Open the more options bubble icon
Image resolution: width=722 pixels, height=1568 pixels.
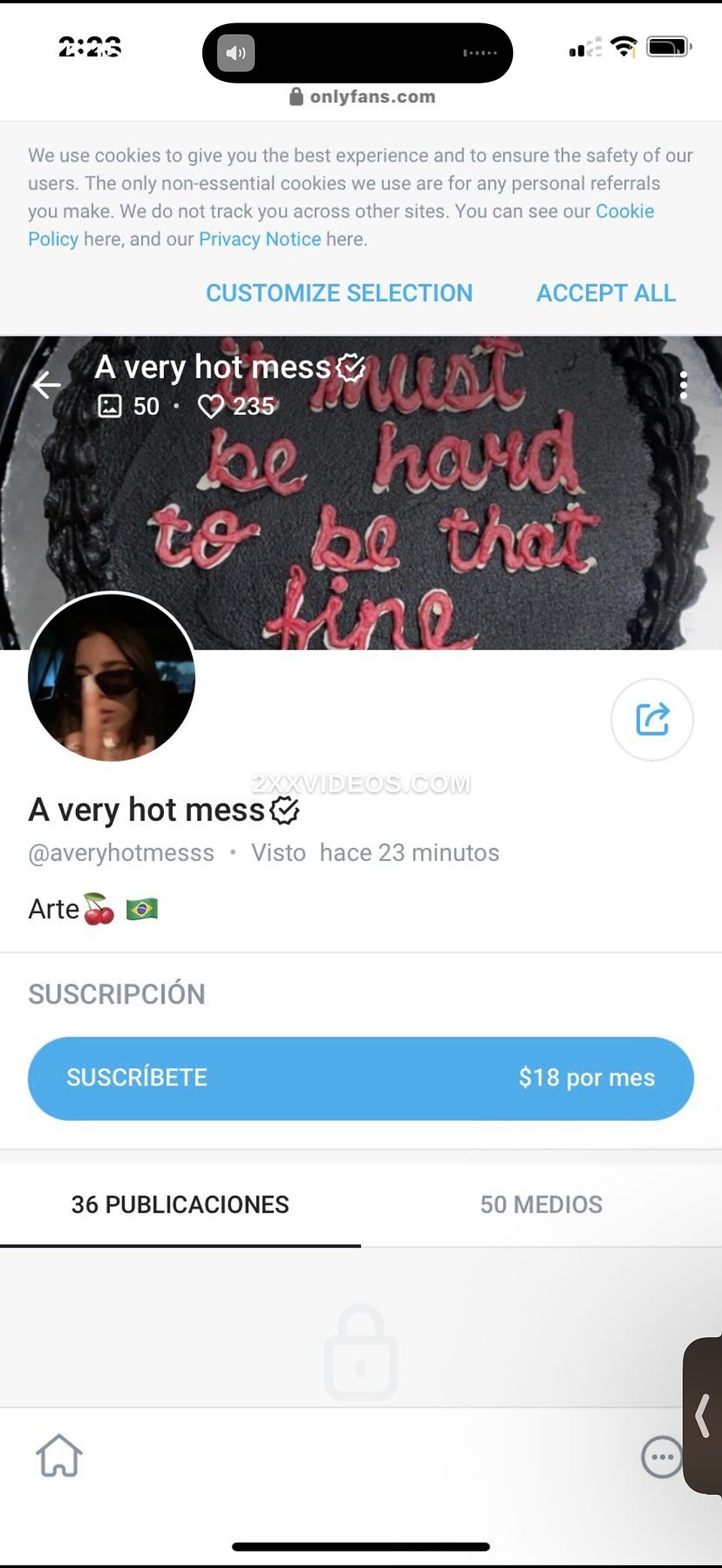(661, 1457)
